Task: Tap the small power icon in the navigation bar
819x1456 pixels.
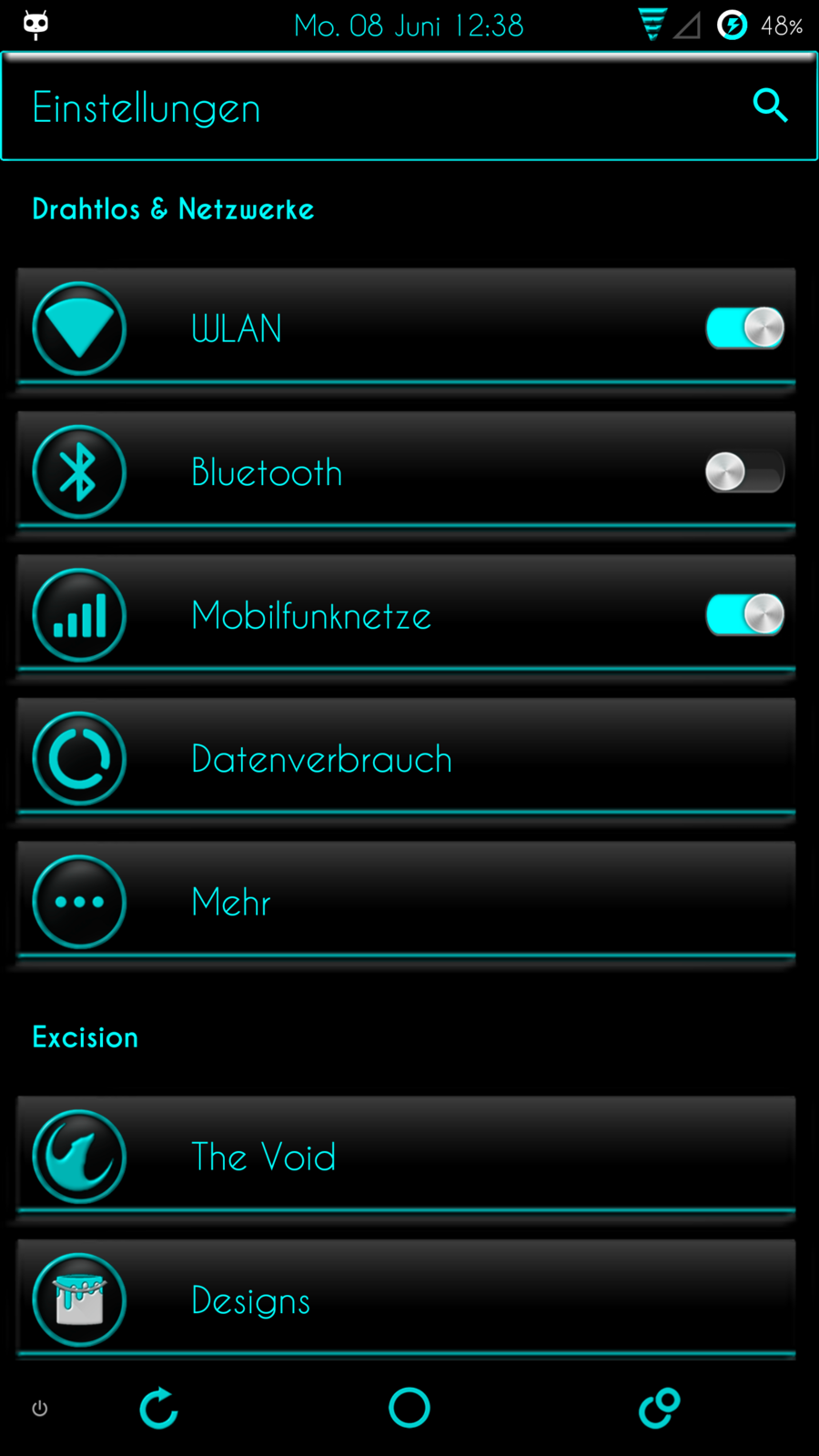Action: pos(40,1409)
